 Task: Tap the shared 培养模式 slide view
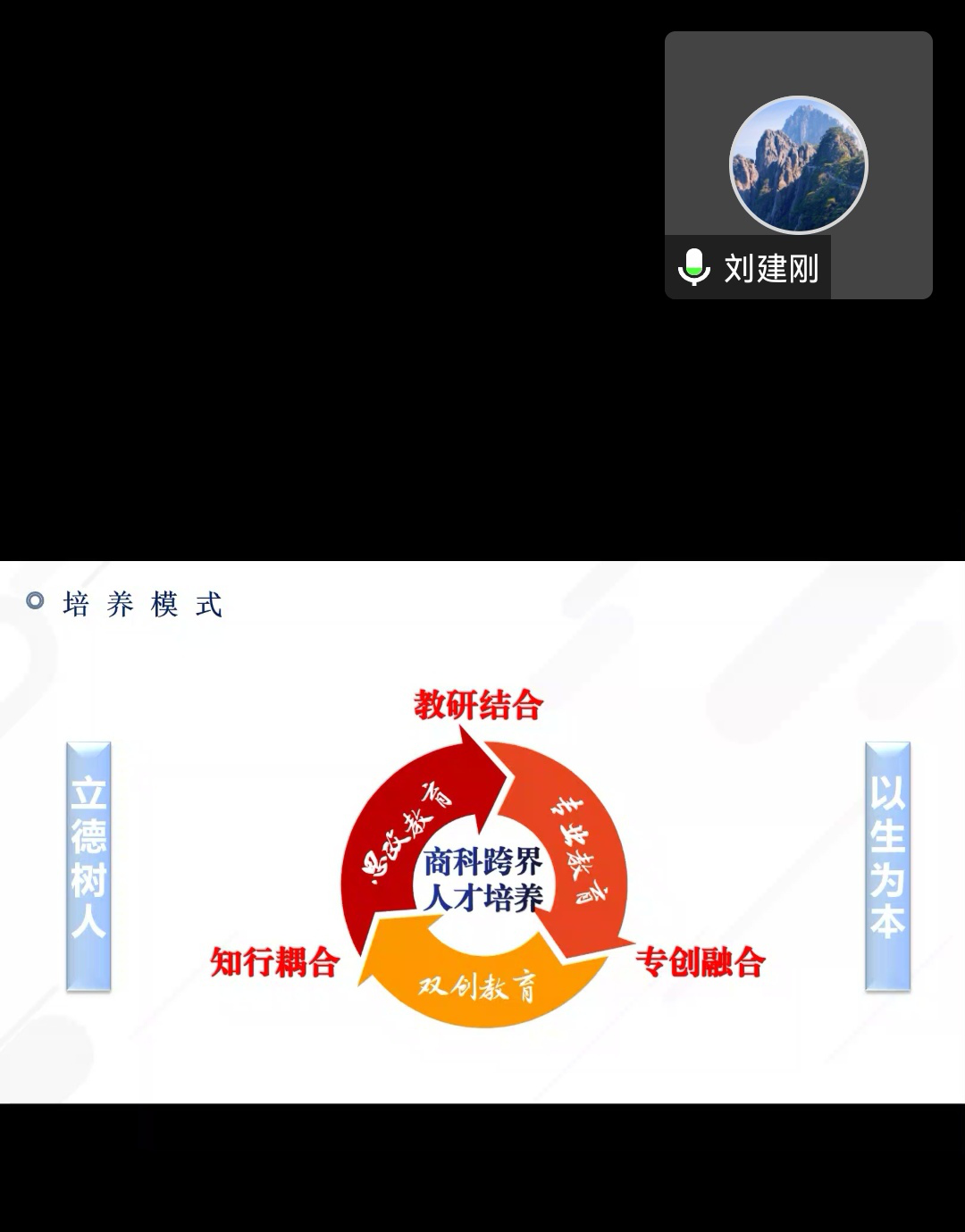coord(482,832)
